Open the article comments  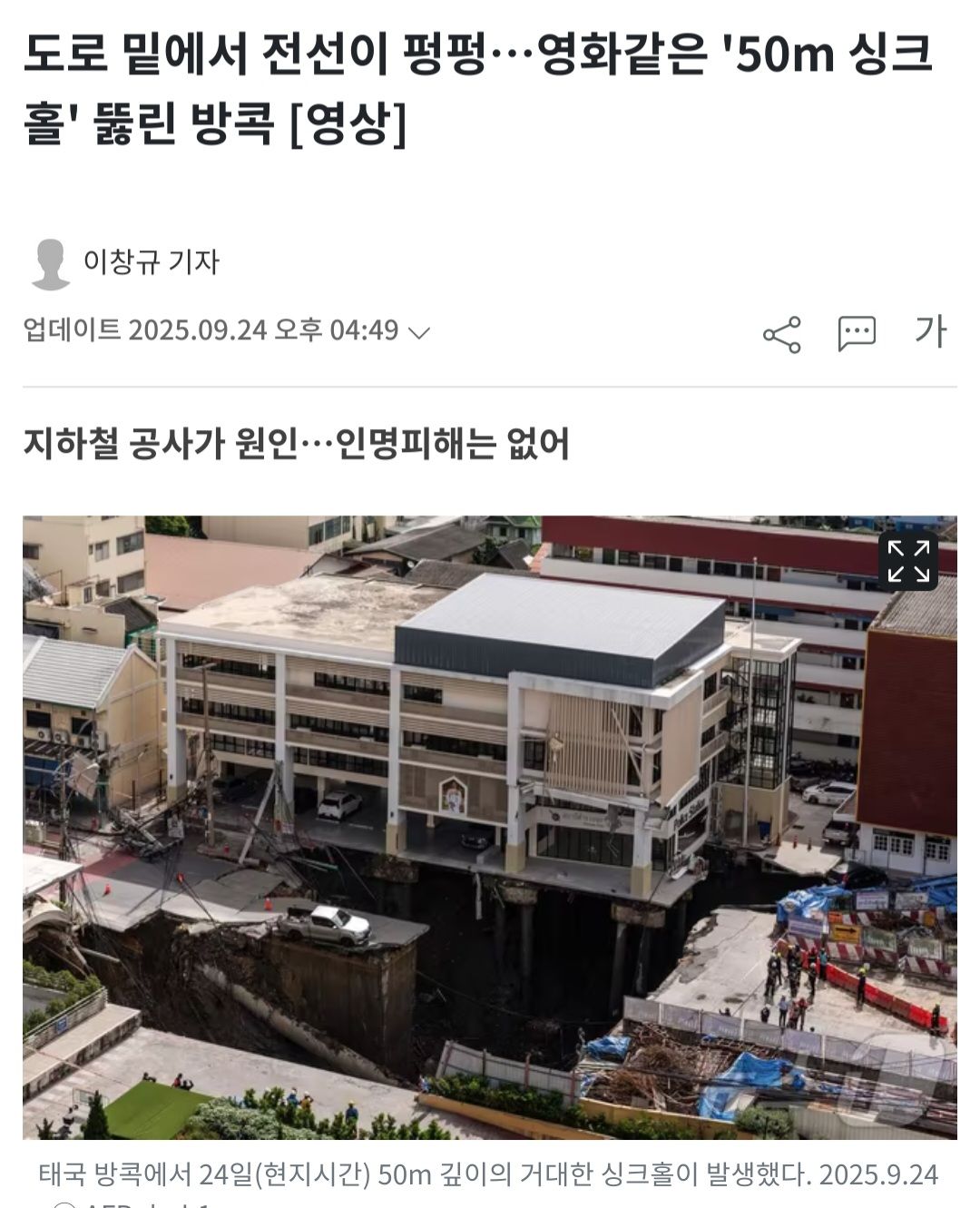(856, 333)
